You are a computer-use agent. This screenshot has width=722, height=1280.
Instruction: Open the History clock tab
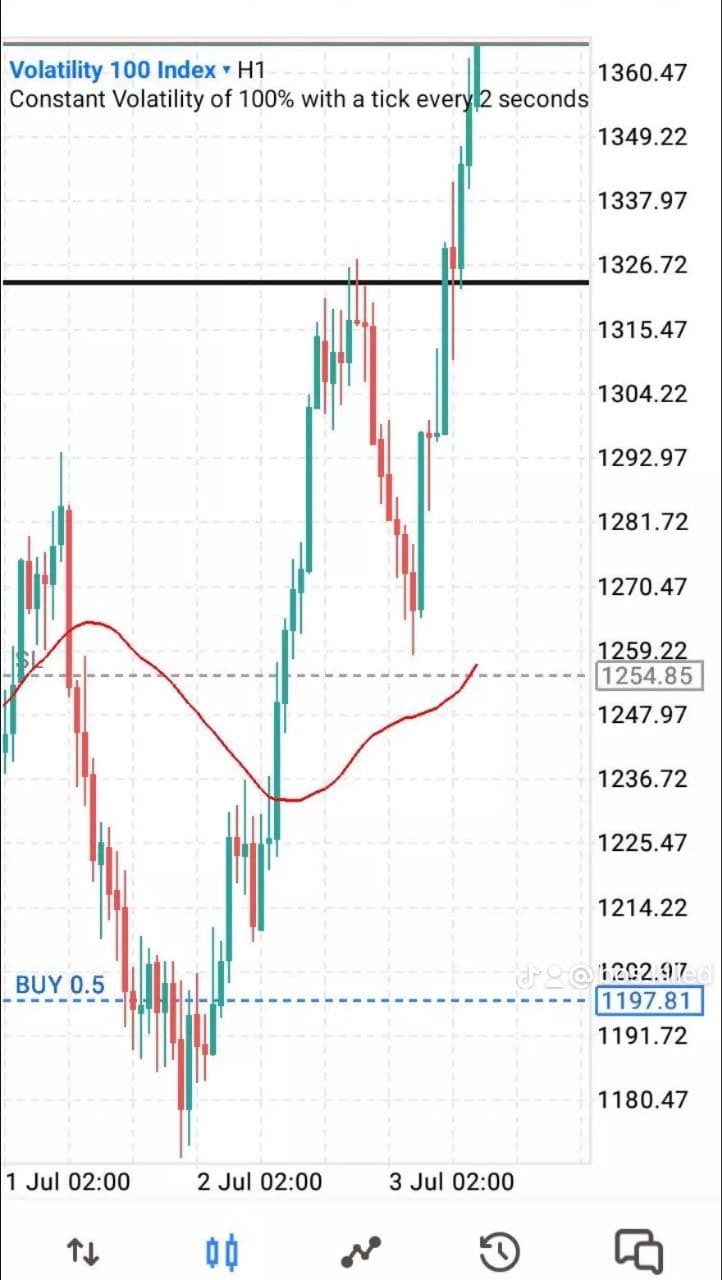point(500,1250)
